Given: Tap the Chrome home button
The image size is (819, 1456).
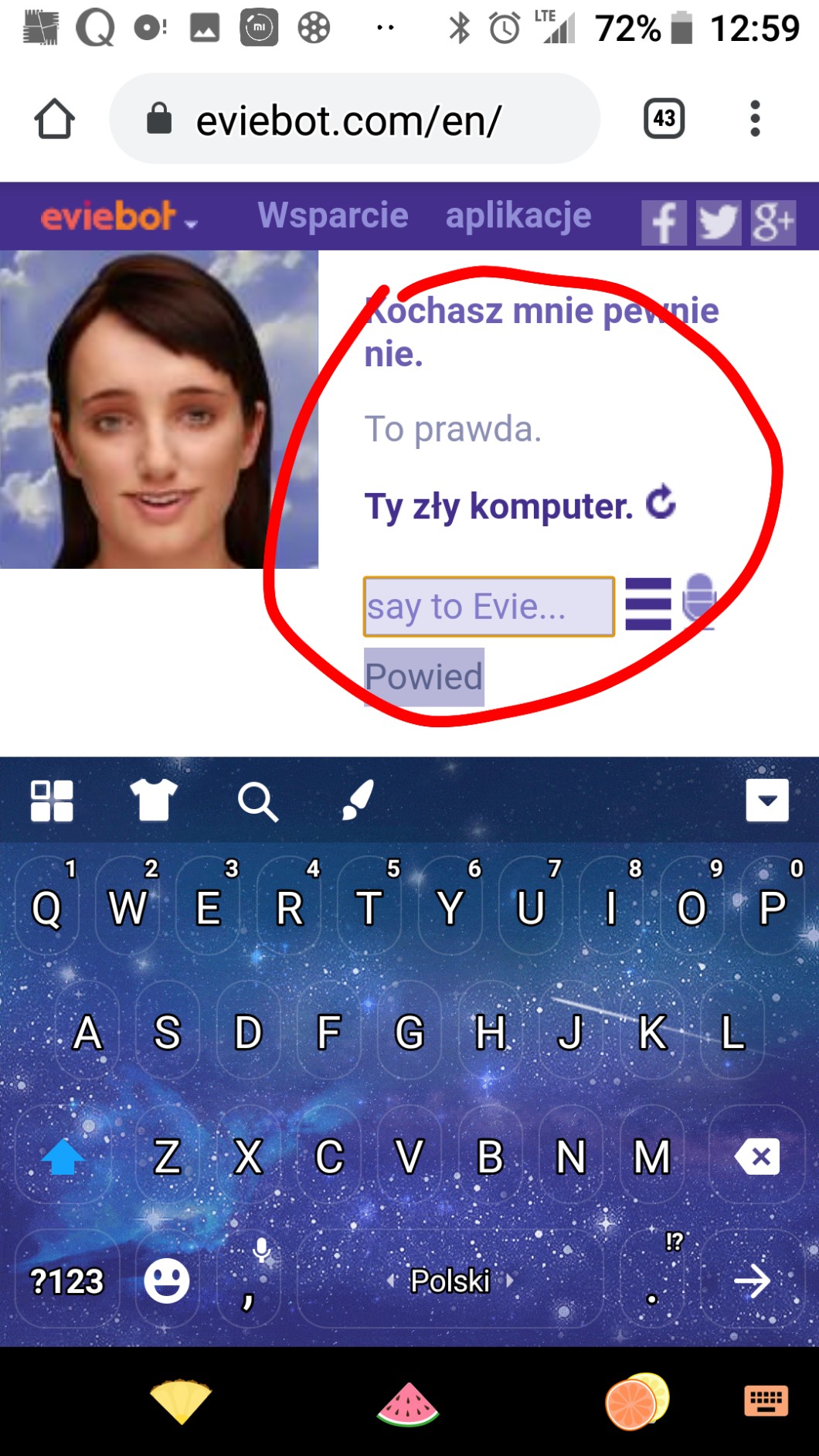Looking at the screenshot, I should point(55,119).
